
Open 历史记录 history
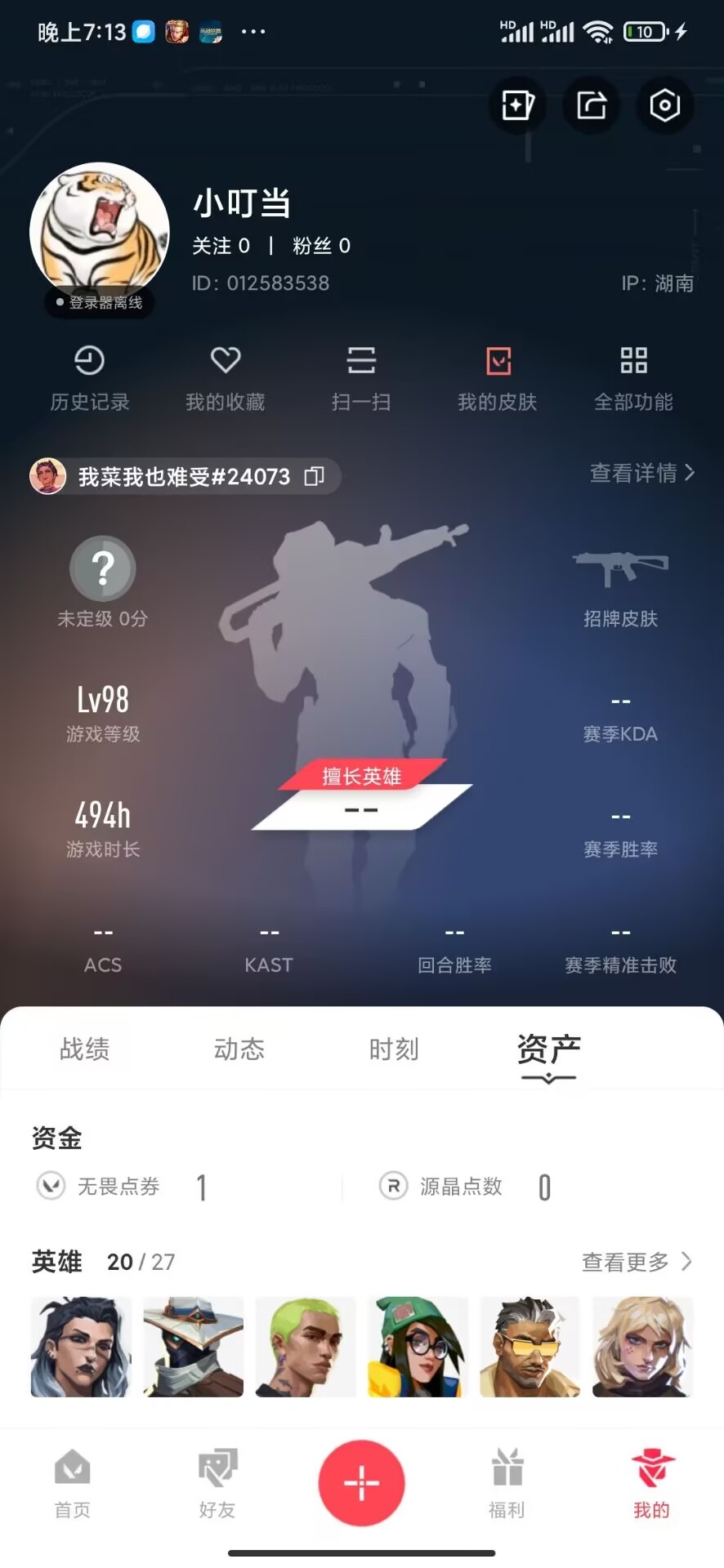tap(89, 377)
